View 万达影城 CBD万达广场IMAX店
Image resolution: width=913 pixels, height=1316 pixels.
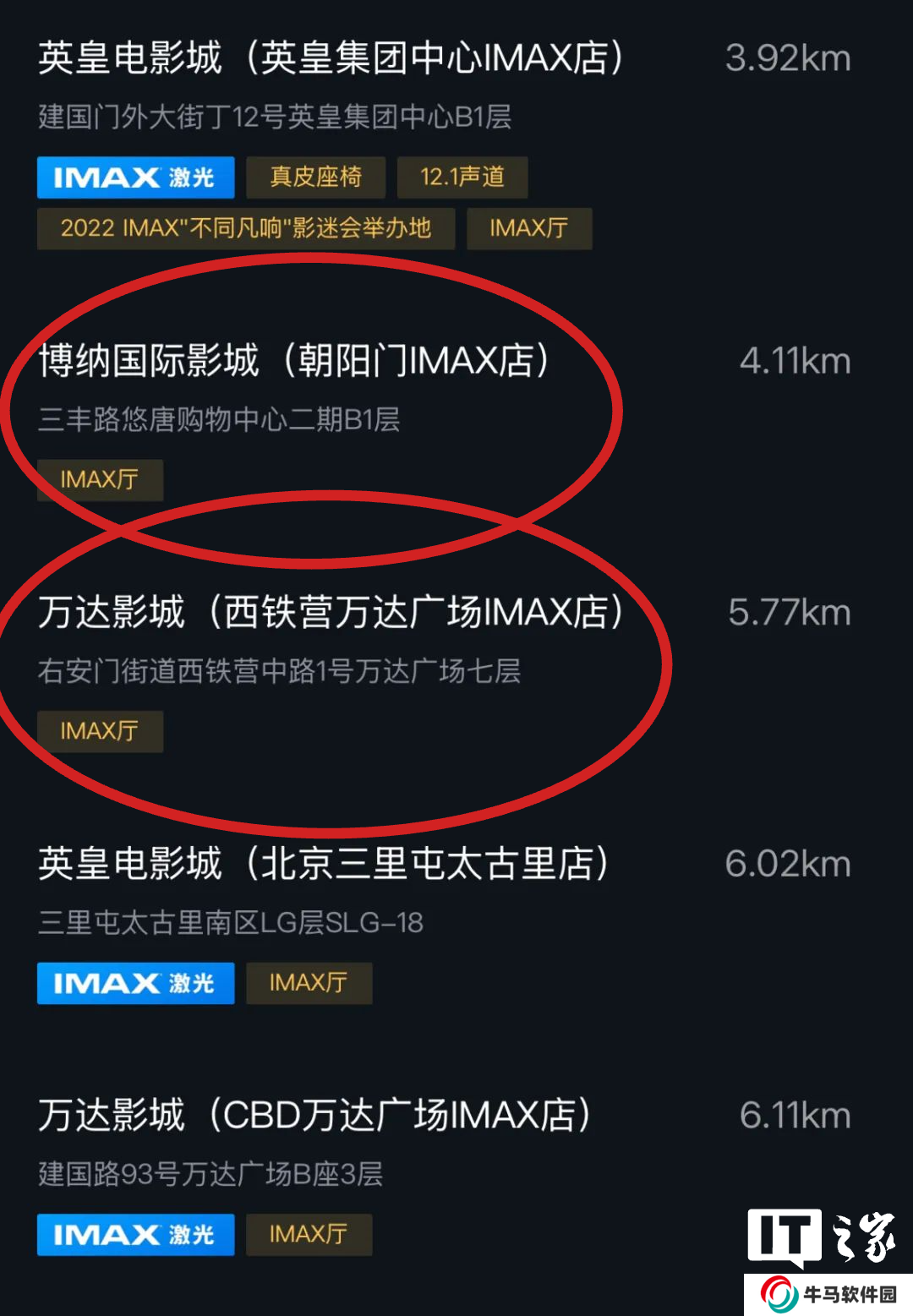[314, 1116]
